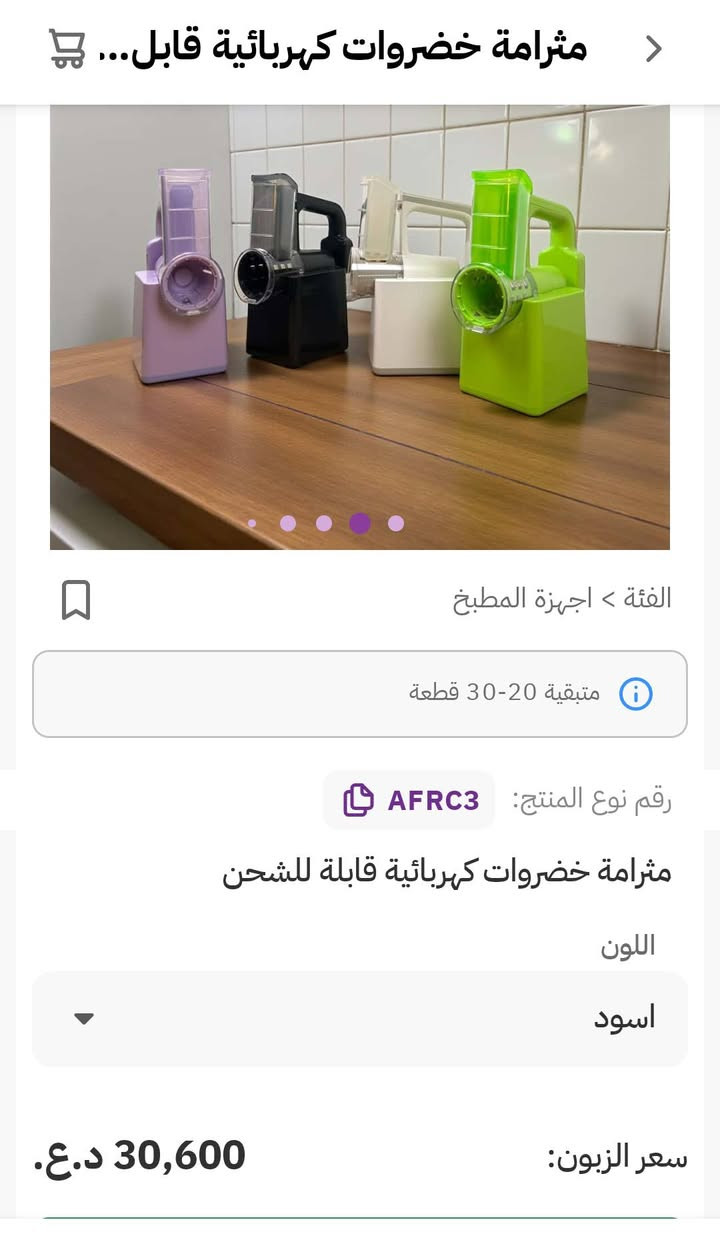
Task: Tap the product description text
Action: coord(447,871)
